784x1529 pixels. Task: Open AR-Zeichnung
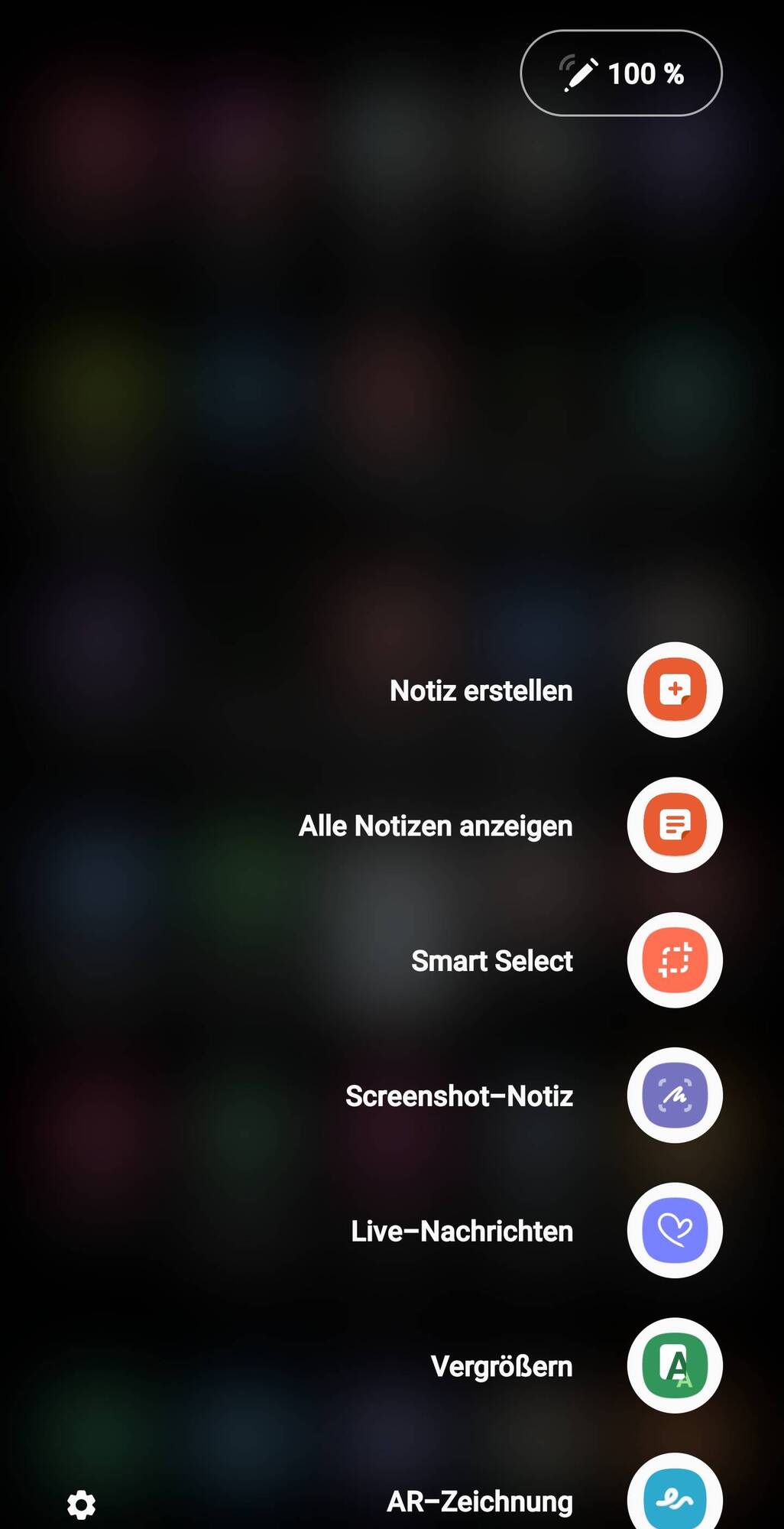pos(674,1497)
